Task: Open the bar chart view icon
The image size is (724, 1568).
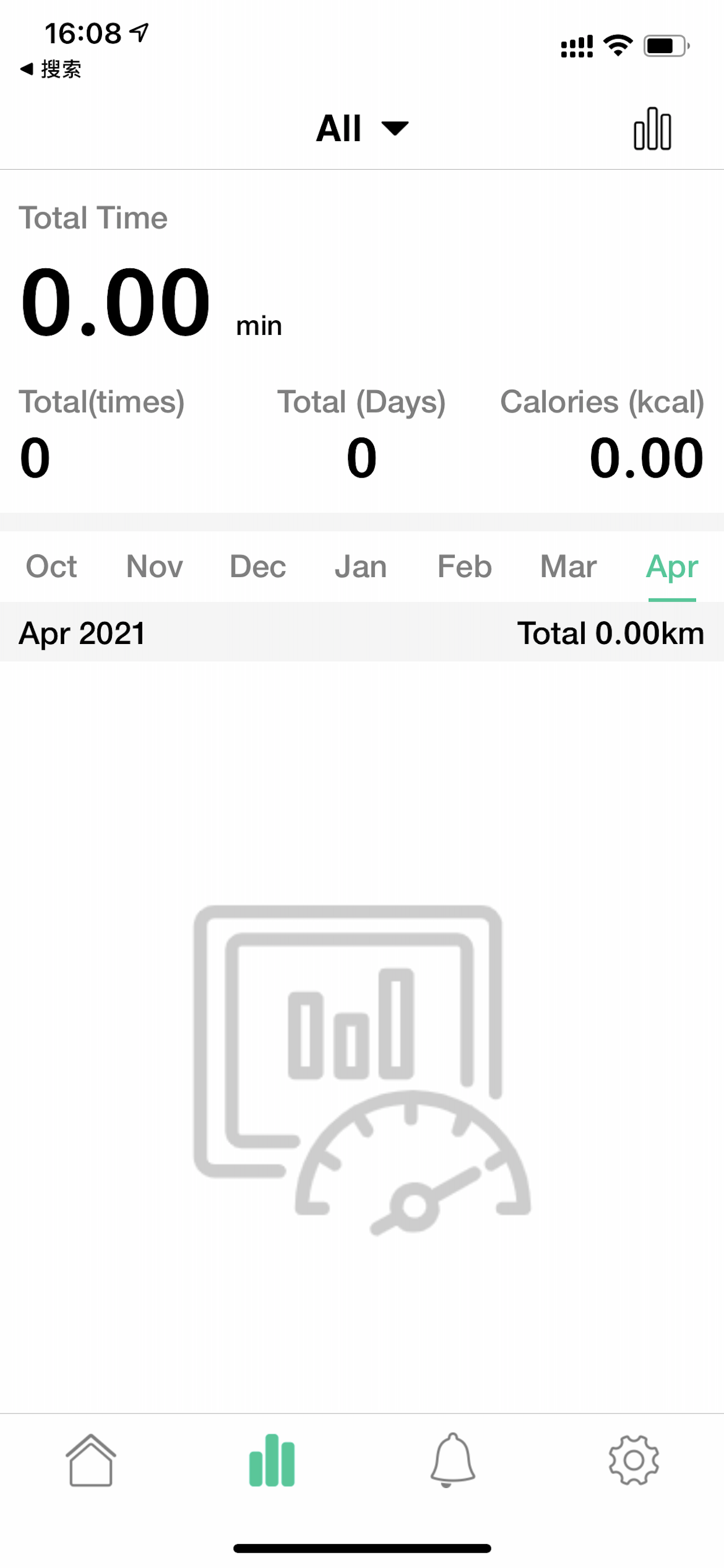Action: click(x=652, y=128)
